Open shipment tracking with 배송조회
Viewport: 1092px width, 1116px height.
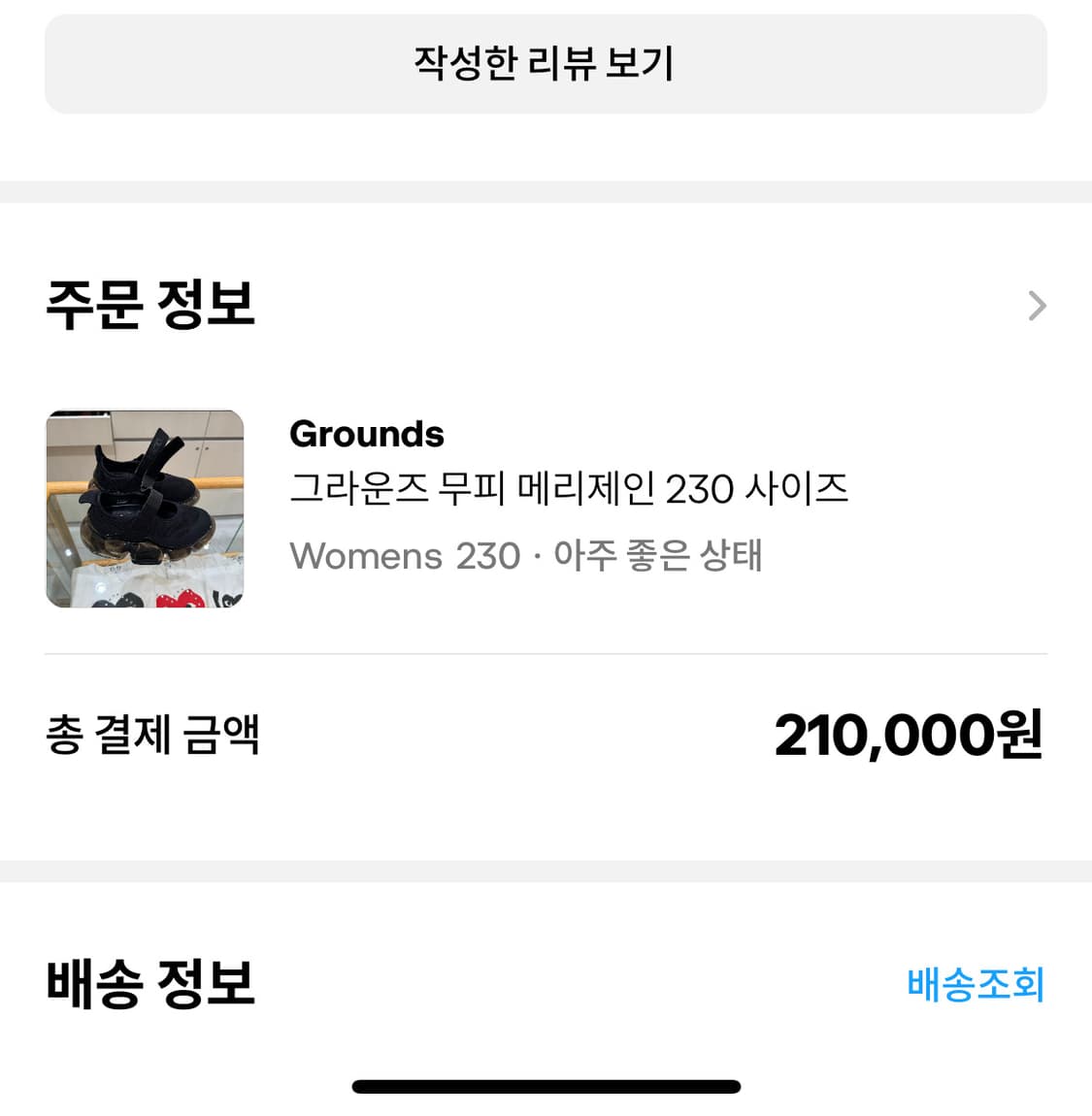pyautogui.click(x=976, y=985)
